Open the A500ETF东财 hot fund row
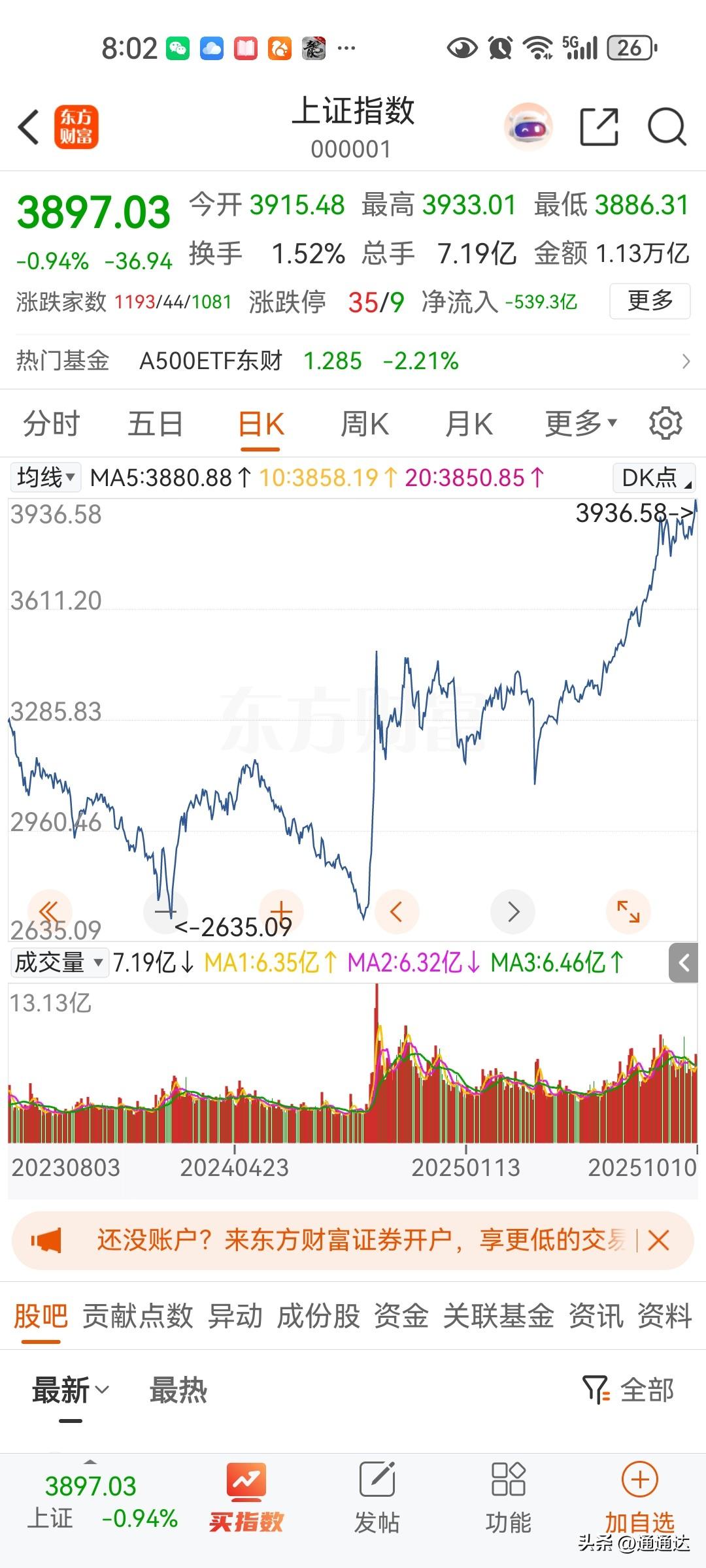706x1568 pixels. click(353, 361)
